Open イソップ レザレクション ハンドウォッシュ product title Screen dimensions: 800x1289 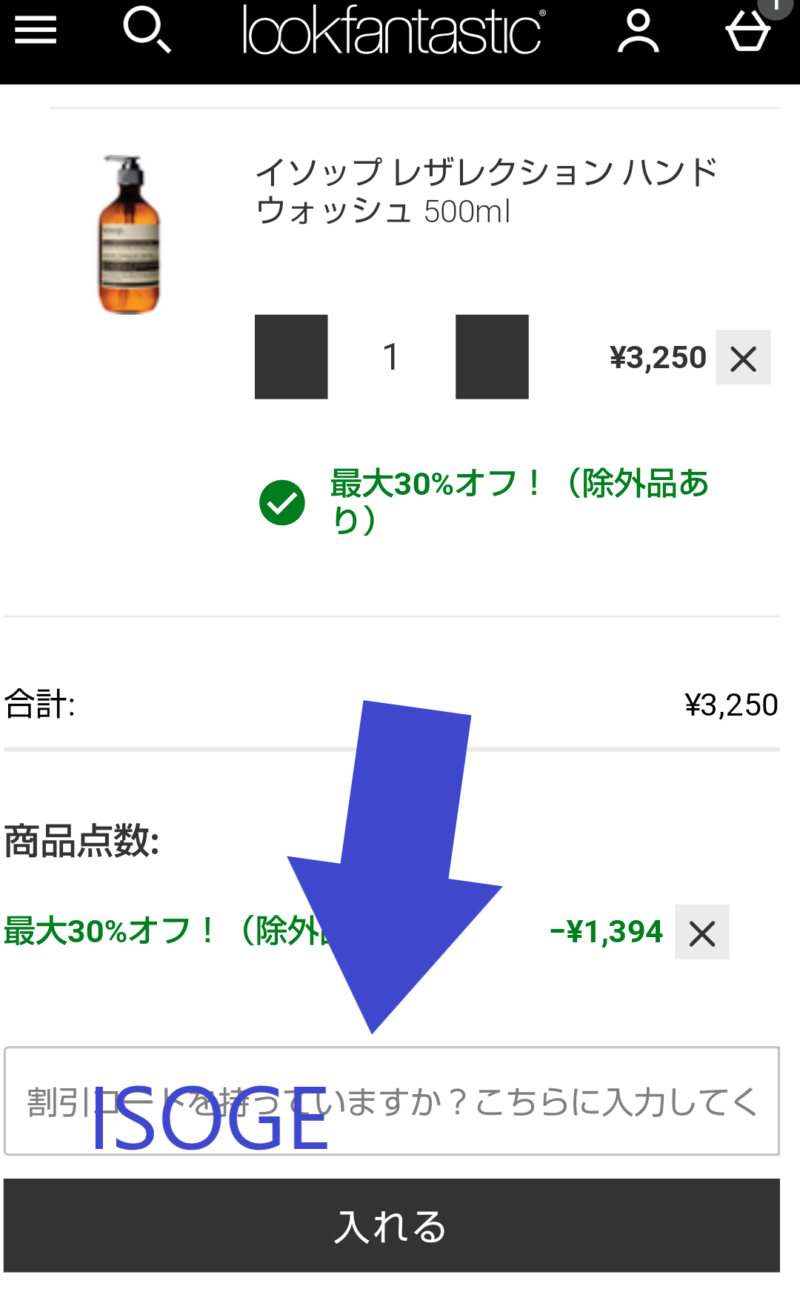click(486, 190)
